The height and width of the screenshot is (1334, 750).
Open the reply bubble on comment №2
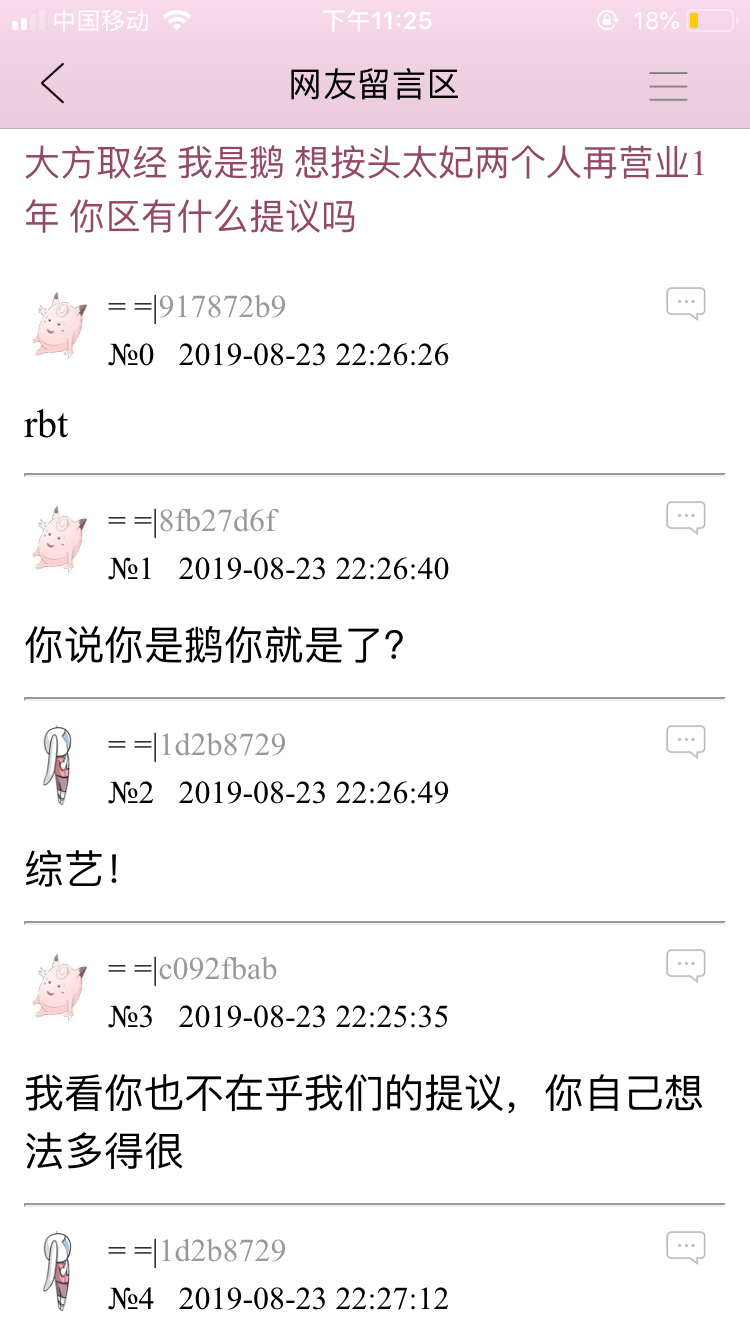point(686,740)
